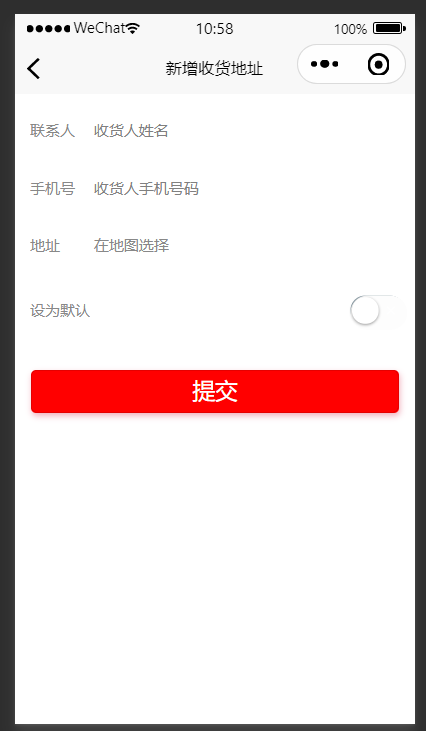Close the mini program via circle icon
The image size is (426, 731).
point(378,64)
